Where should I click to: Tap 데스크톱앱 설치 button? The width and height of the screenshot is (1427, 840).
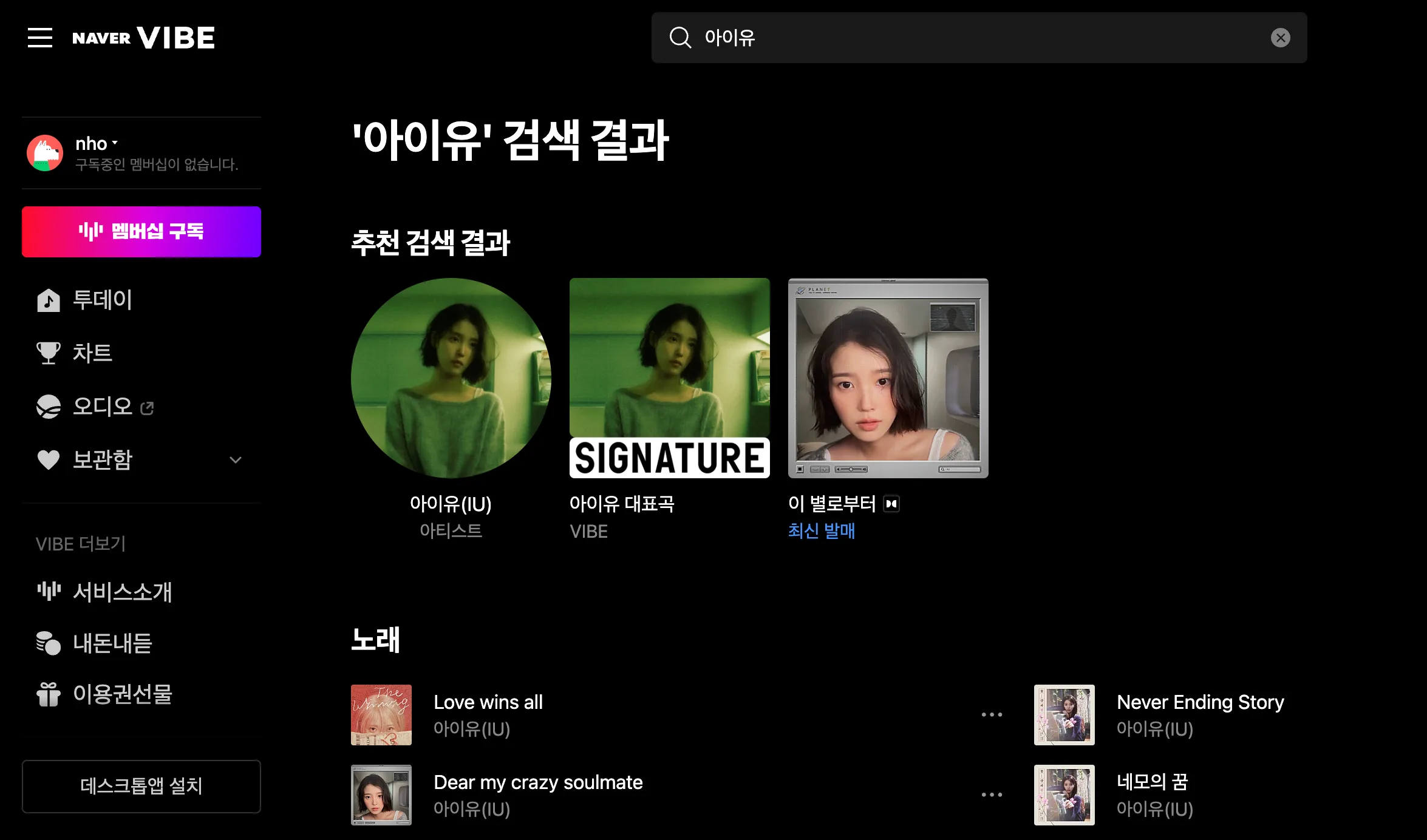click(141, 786)
